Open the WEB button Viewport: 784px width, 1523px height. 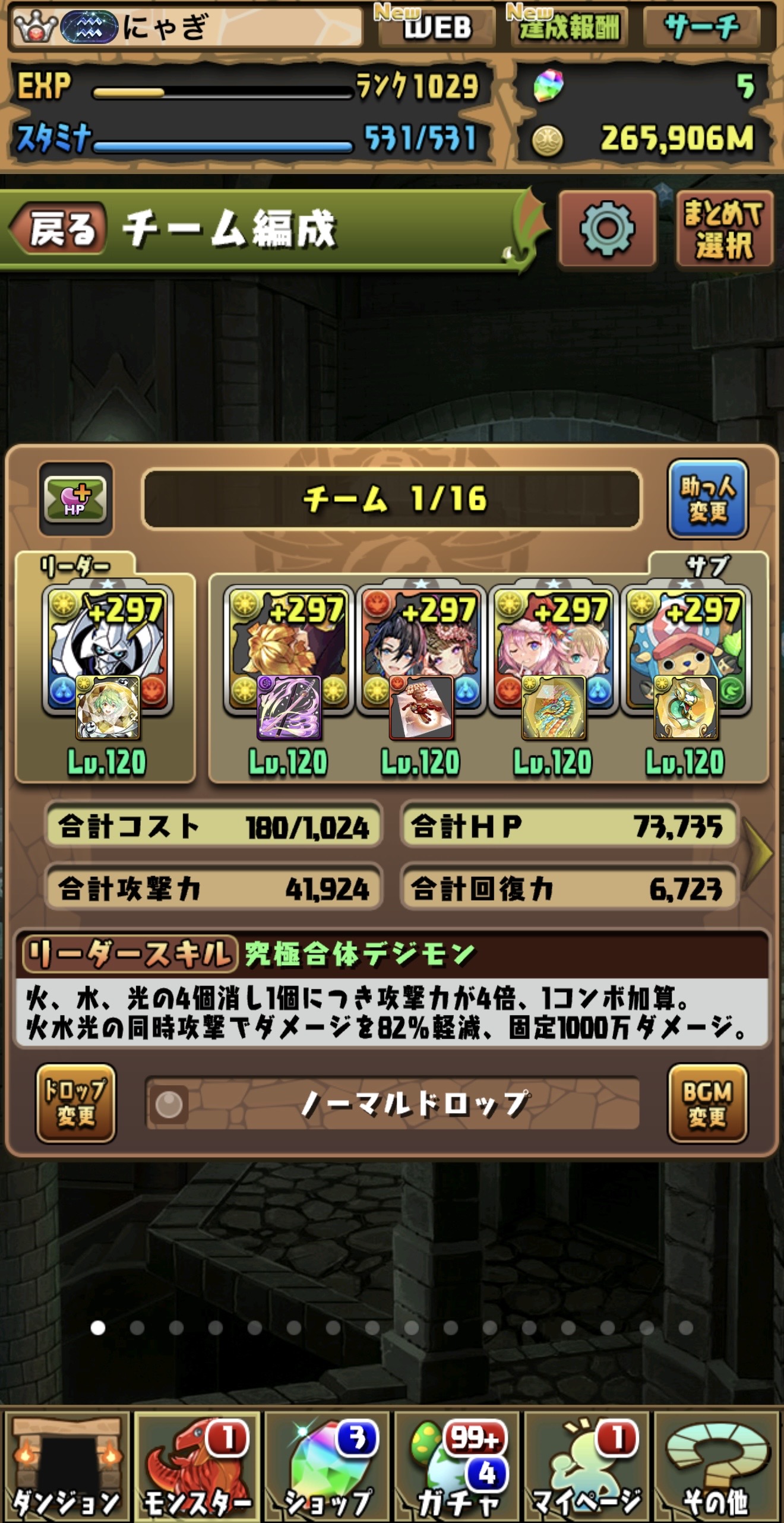[437, 27]
